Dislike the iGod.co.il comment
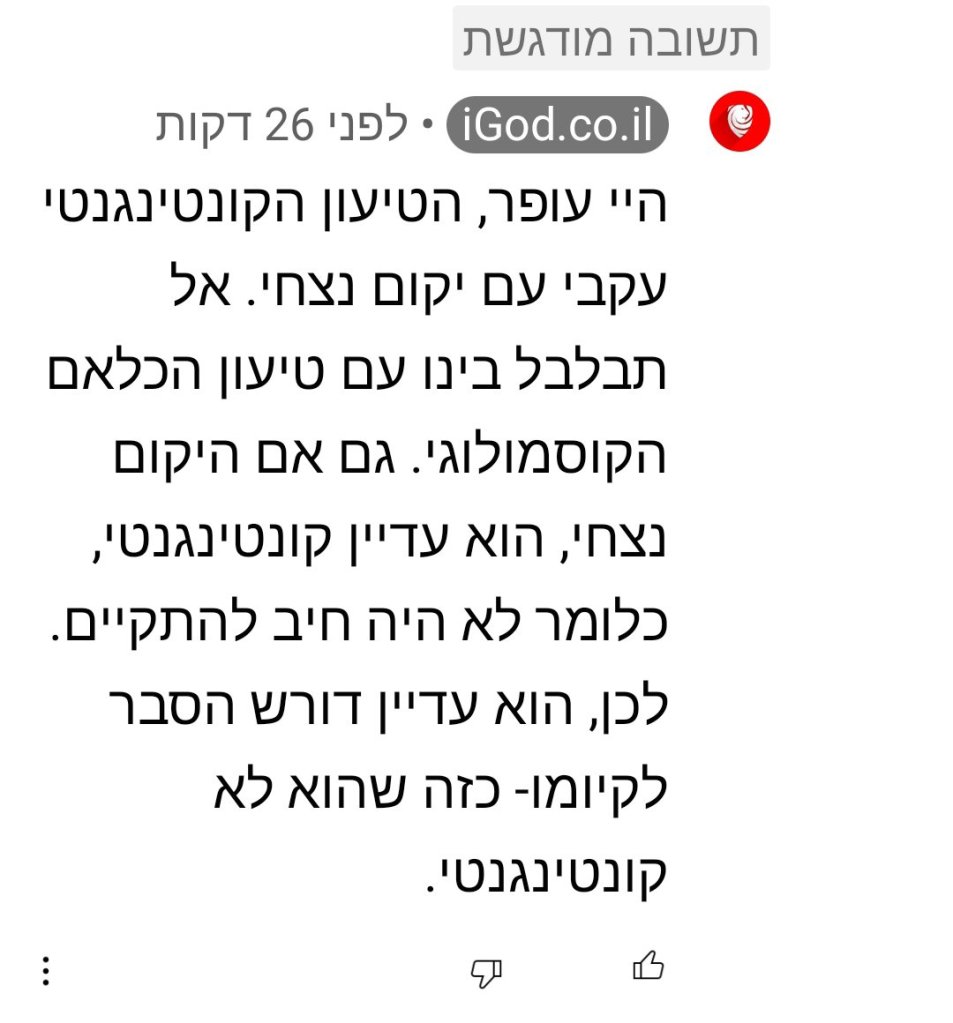This screenshot has height=1023, width=953. pos(486,971)
